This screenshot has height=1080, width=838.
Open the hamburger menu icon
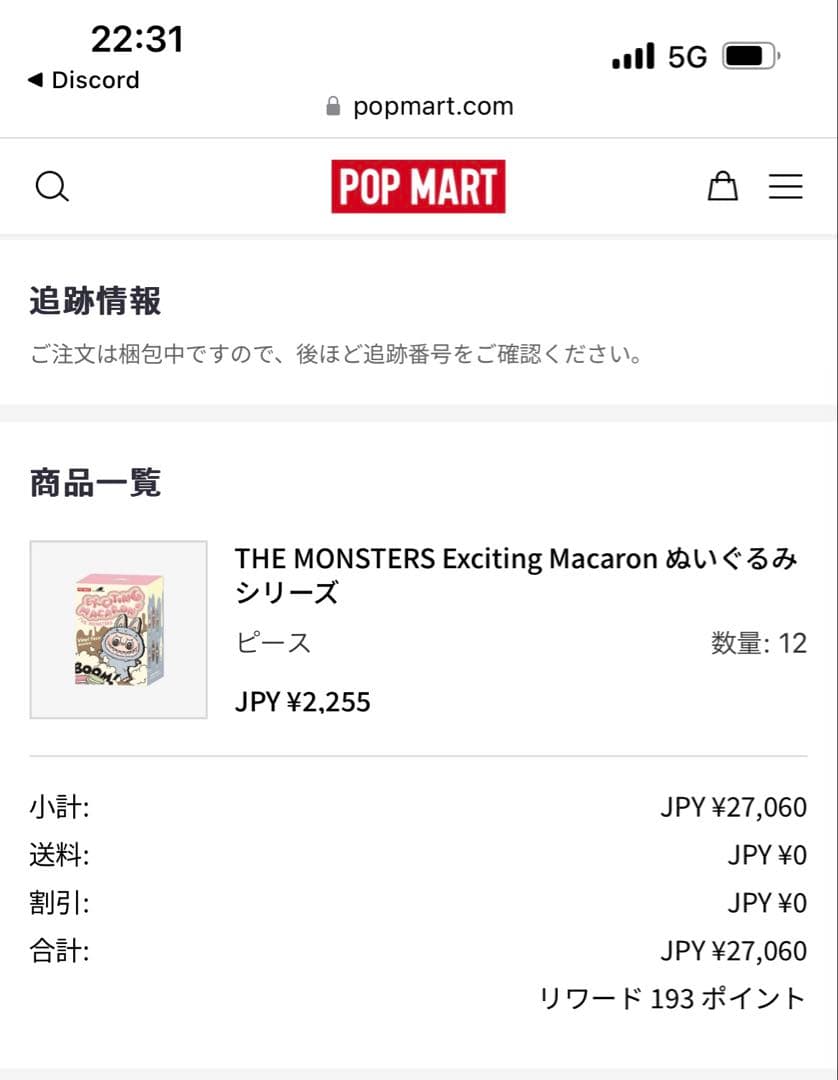pos(786,186)
